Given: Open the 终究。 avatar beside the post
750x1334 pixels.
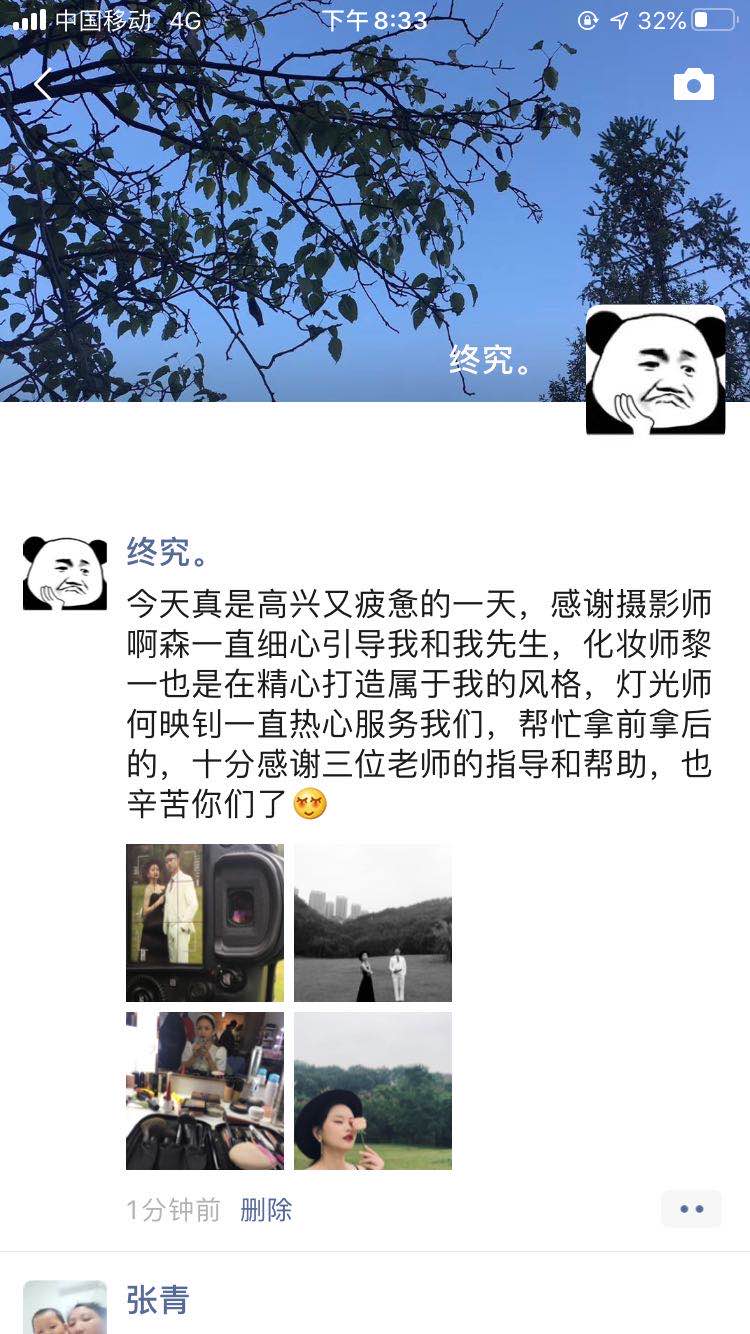Looking at the screenshot, I should coord(65,573).
